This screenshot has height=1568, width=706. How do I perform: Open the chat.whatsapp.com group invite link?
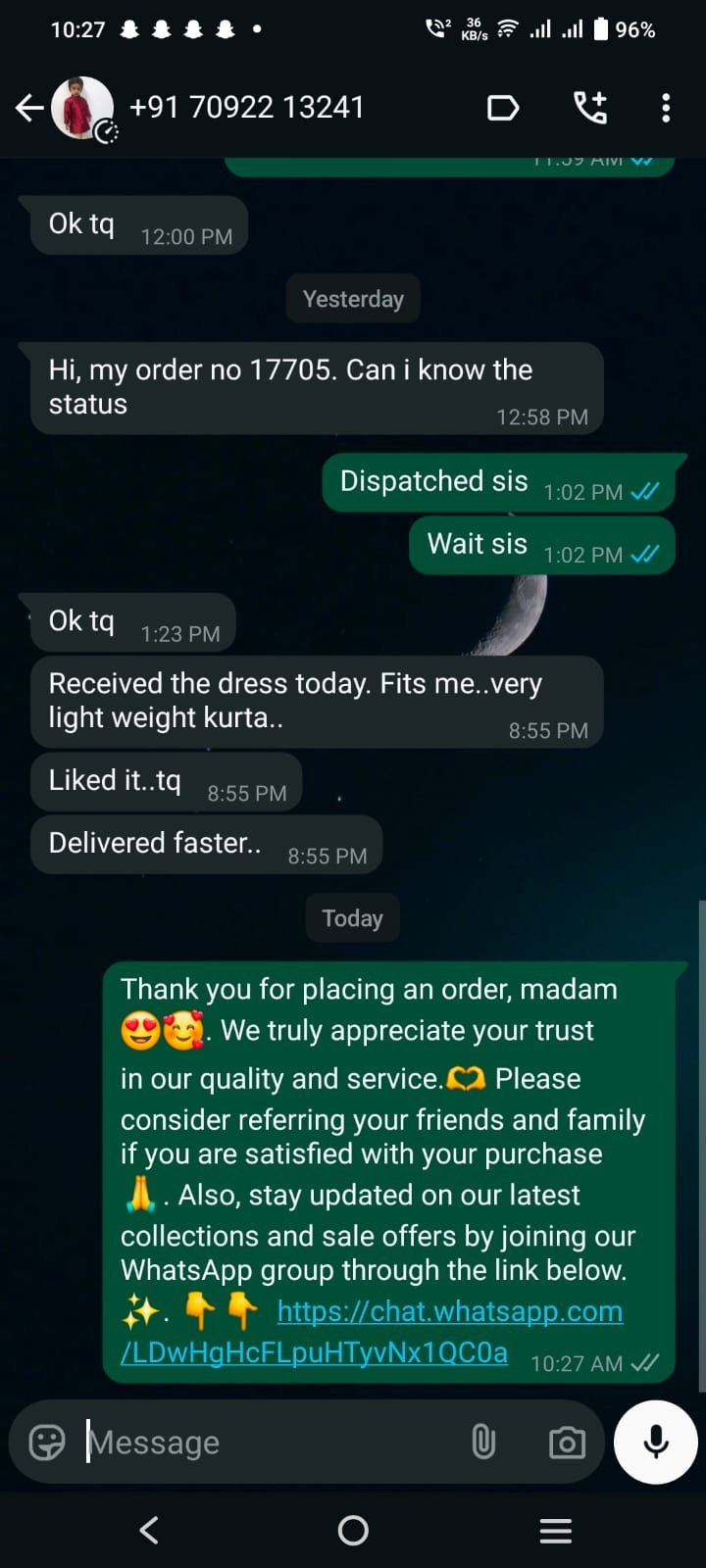372,1332
